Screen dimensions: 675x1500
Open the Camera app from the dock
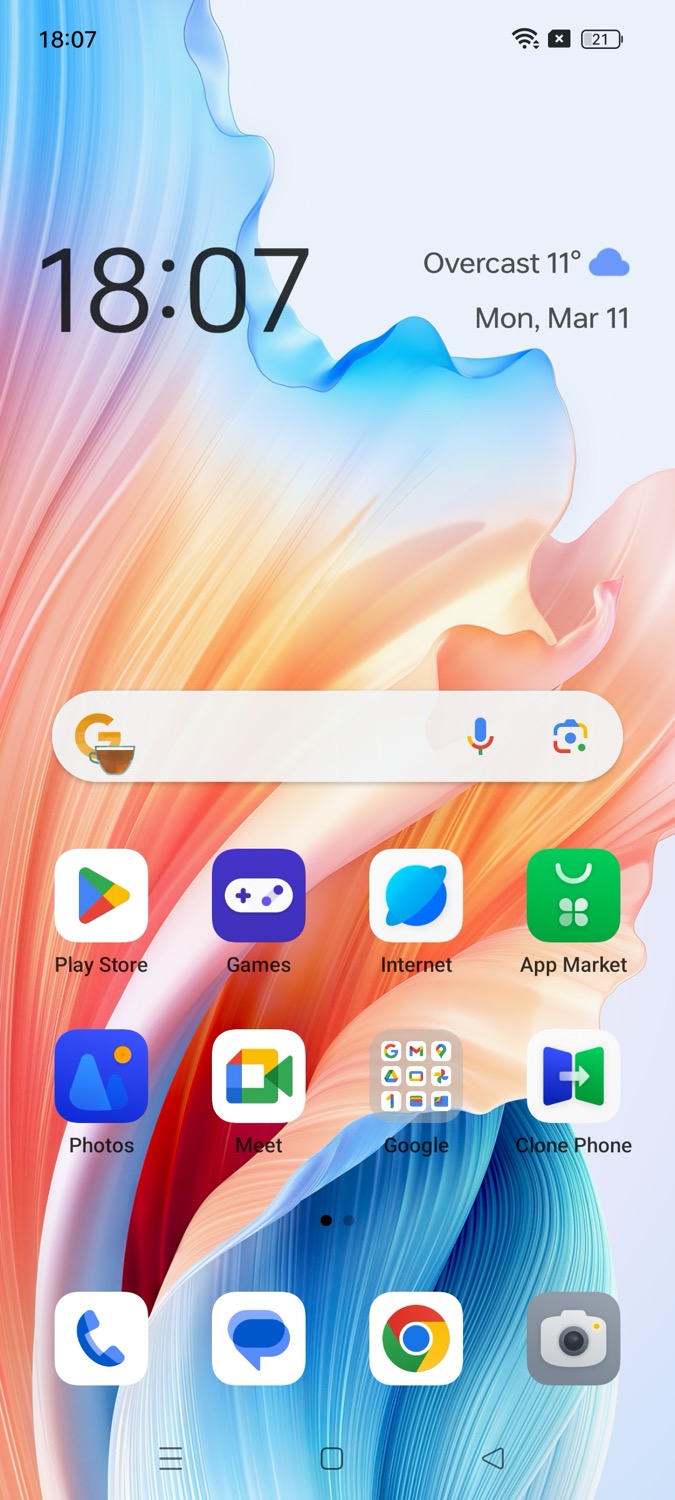pyautogui.click(x=573, y=1338)
